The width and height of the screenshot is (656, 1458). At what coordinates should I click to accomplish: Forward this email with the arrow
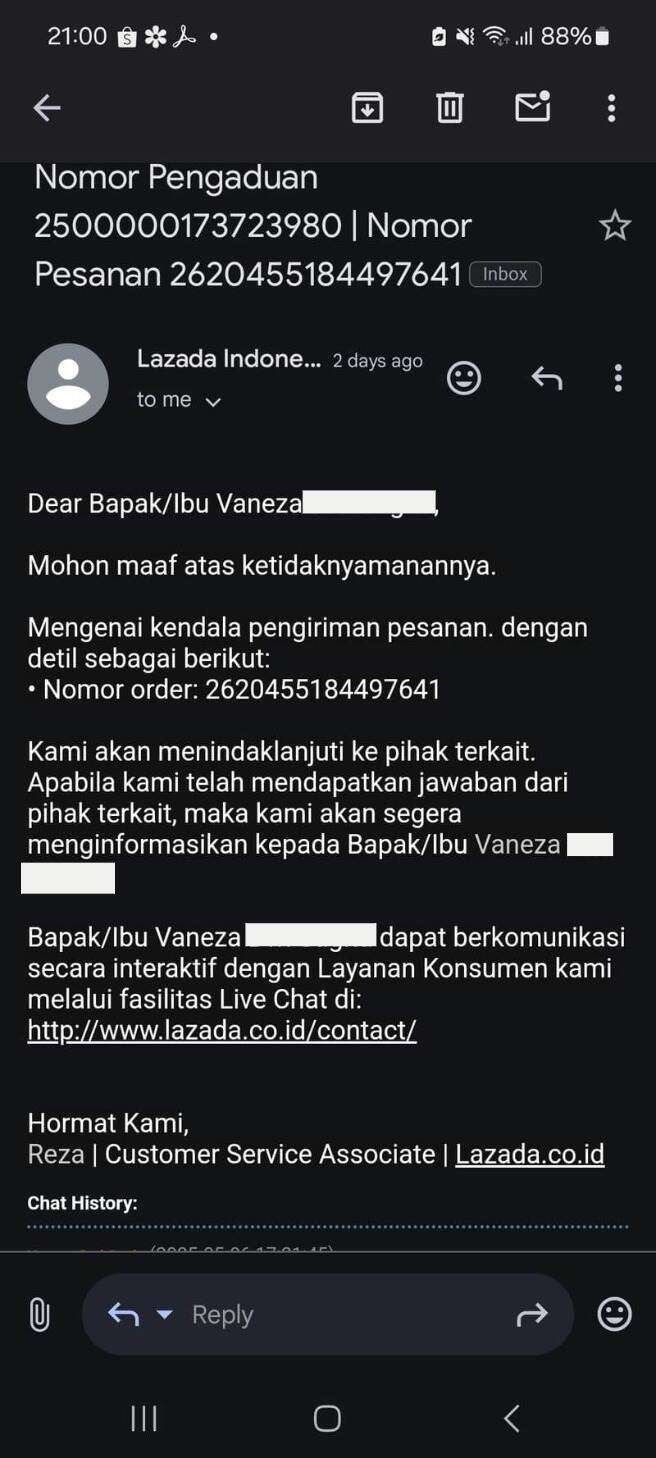[x=532, y=1314]
